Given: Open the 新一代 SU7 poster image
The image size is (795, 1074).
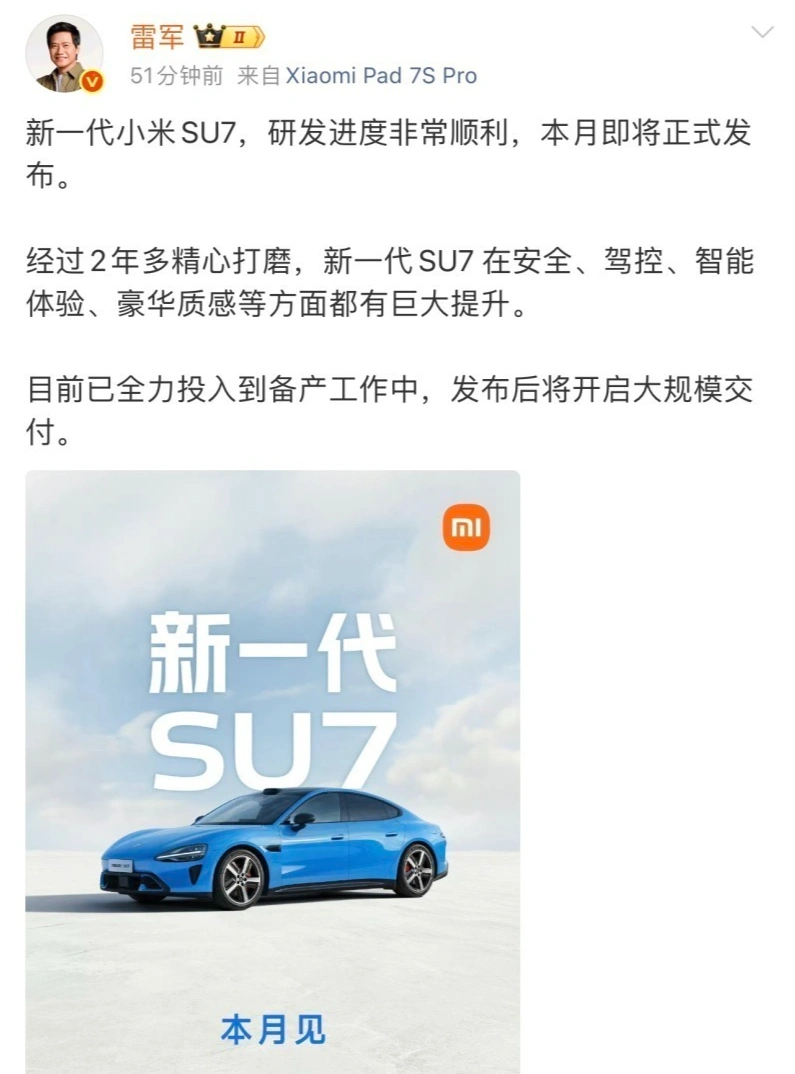Looking at the screenshot, I should coord(272,770).
